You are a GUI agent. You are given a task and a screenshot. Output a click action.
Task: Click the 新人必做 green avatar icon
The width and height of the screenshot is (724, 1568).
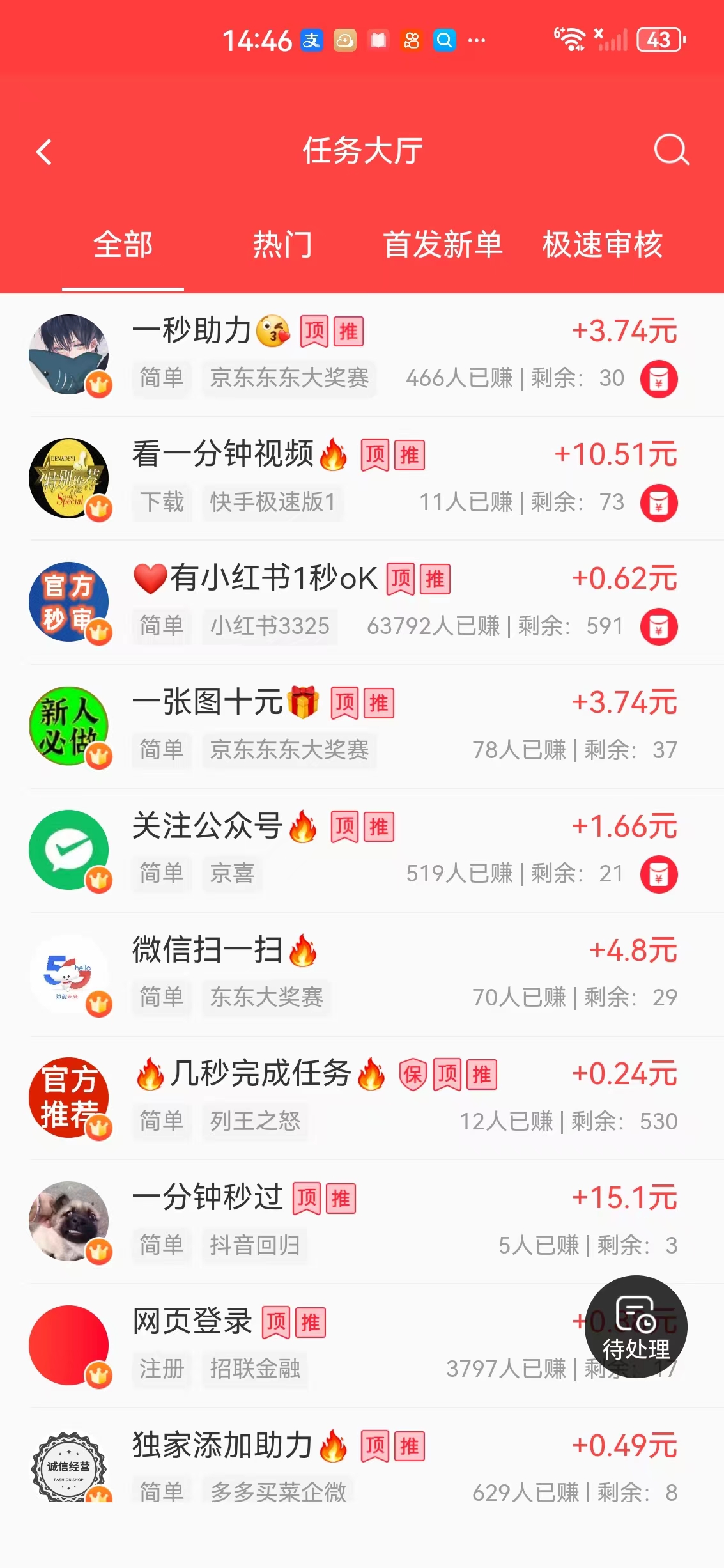[x=69, y=726]
